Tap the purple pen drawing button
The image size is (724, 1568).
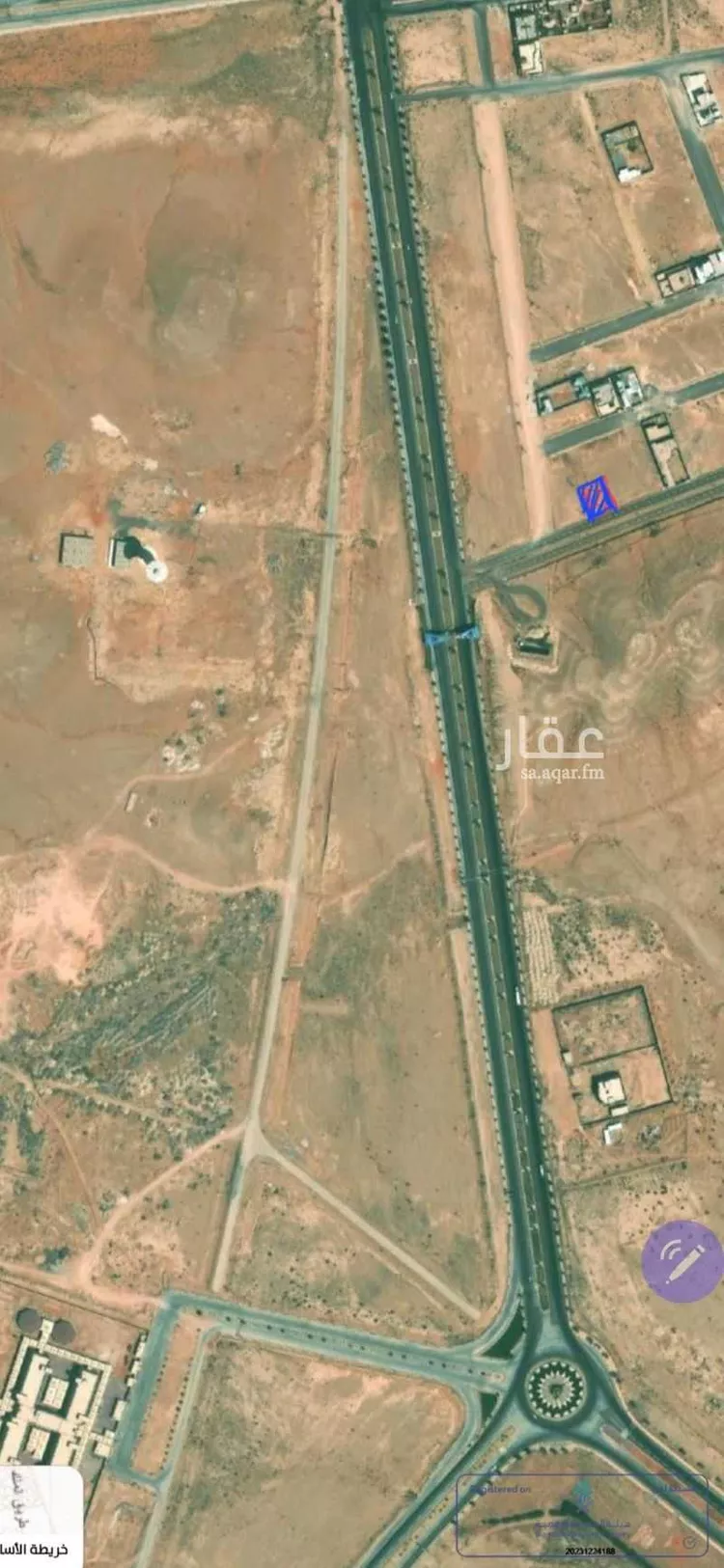pyautogui.click(x=682, y=1261)
